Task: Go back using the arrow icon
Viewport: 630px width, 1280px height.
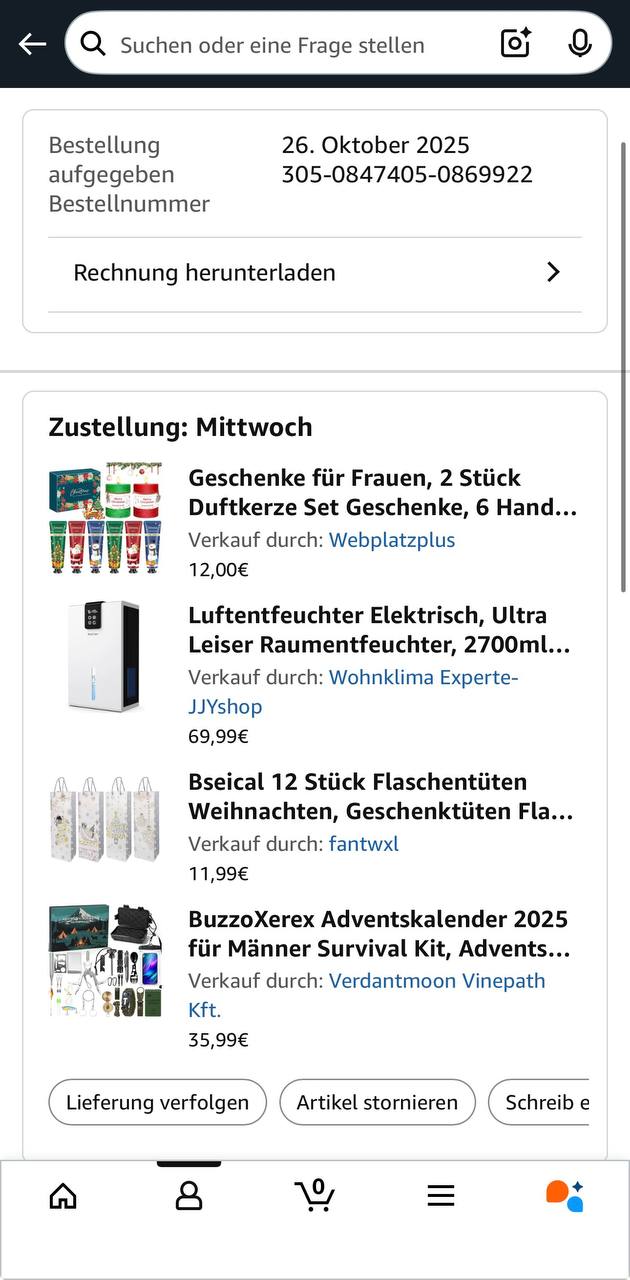Action: (32, 44)
